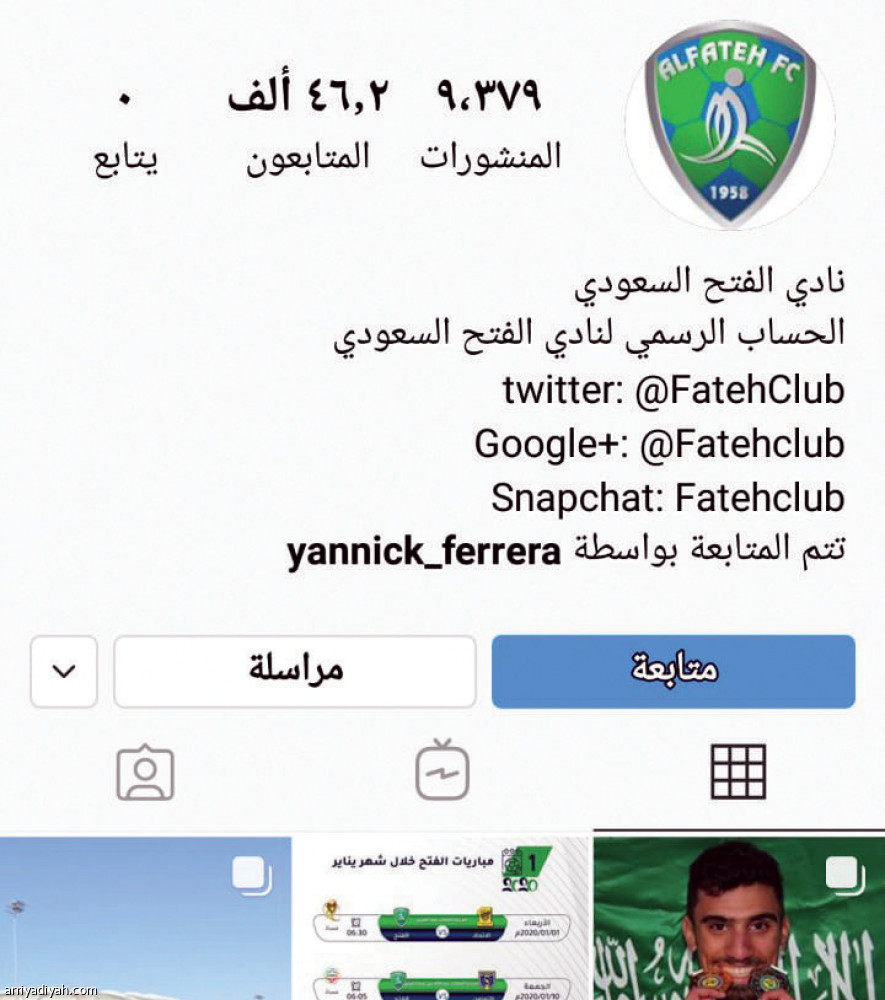This screenshot has height=1000, width=885.
Task: Open the chevron next to مراسلة button
Action: click(63, 671)
